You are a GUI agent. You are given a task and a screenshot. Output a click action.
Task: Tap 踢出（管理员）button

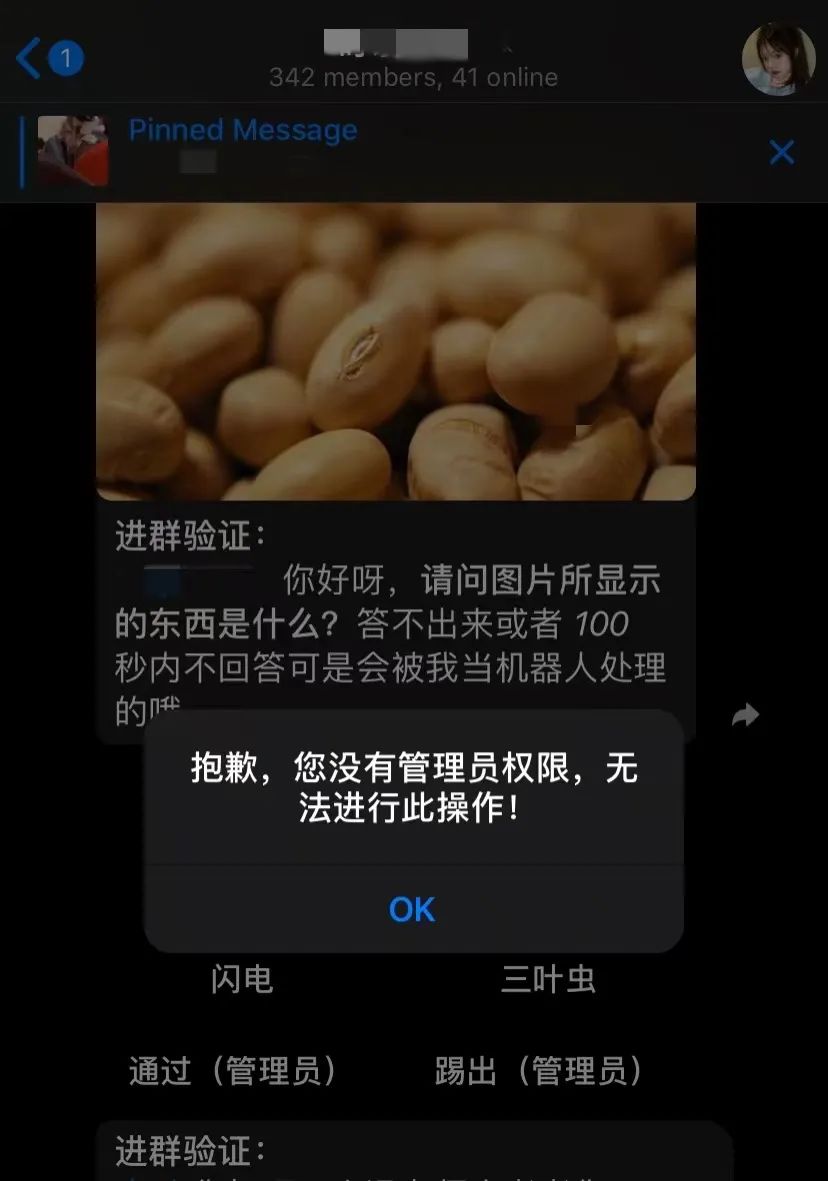539,1070
